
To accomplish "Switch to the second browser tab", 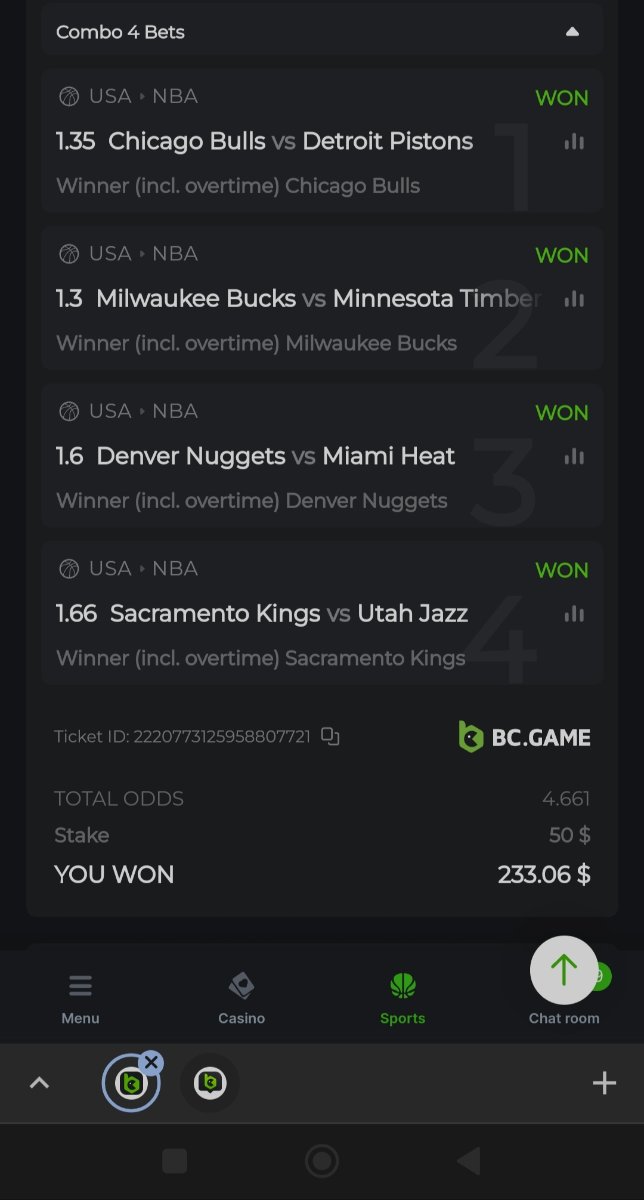I will click(x=209, y=1083).
